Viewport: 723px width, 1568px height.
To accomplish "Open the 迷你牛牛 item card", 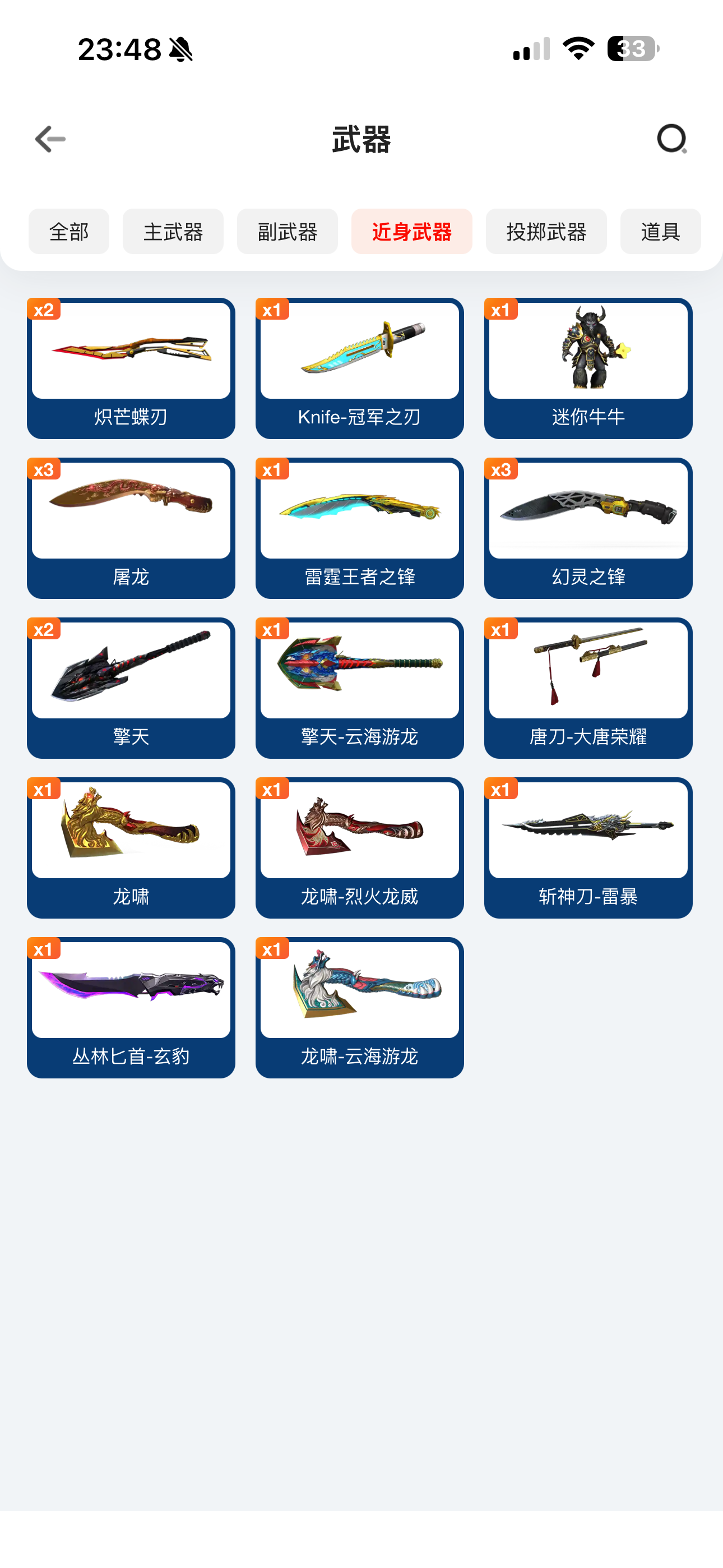I will [x=588, y=368].
